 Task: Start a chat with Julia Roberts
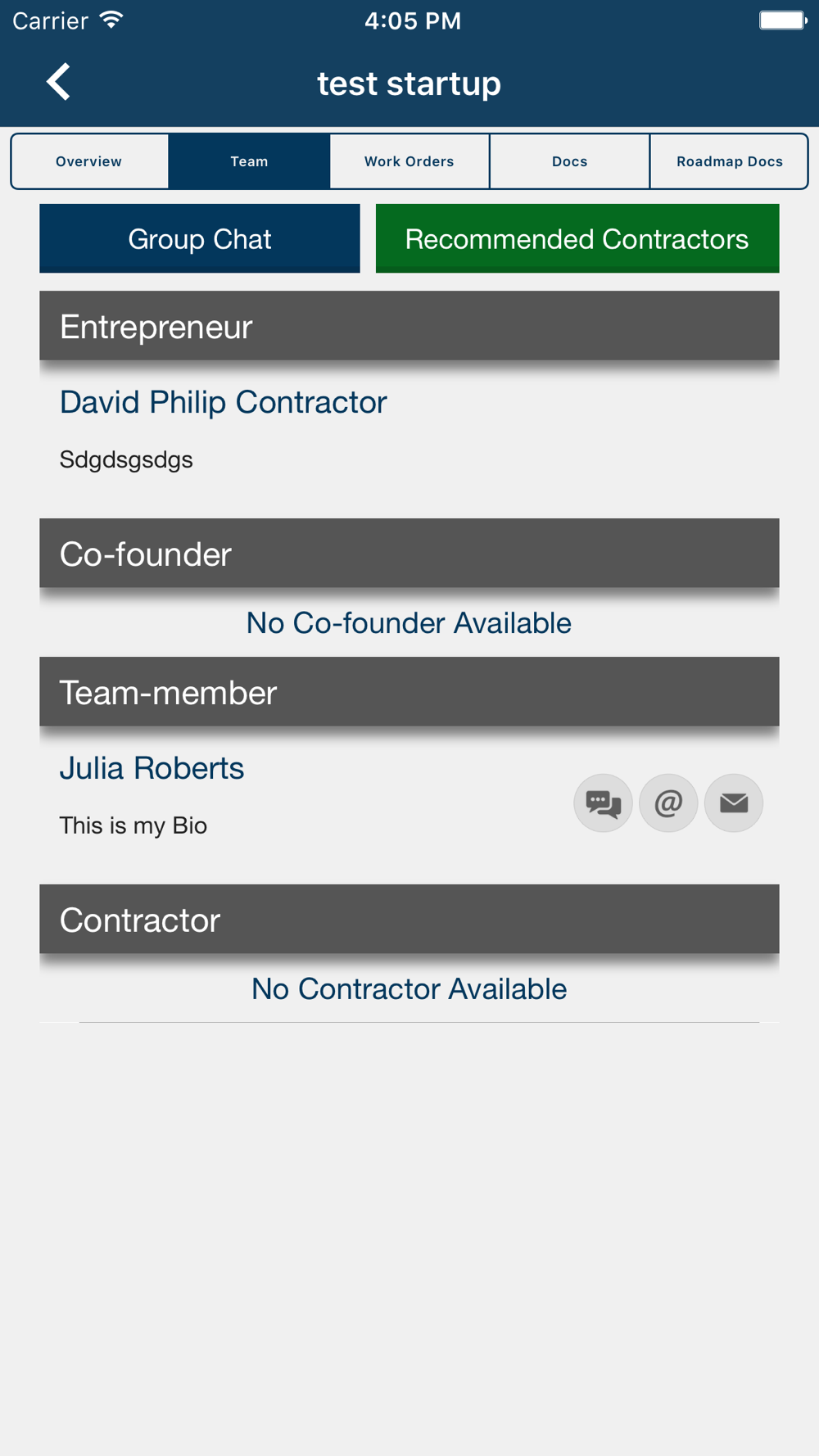(603, 803)
